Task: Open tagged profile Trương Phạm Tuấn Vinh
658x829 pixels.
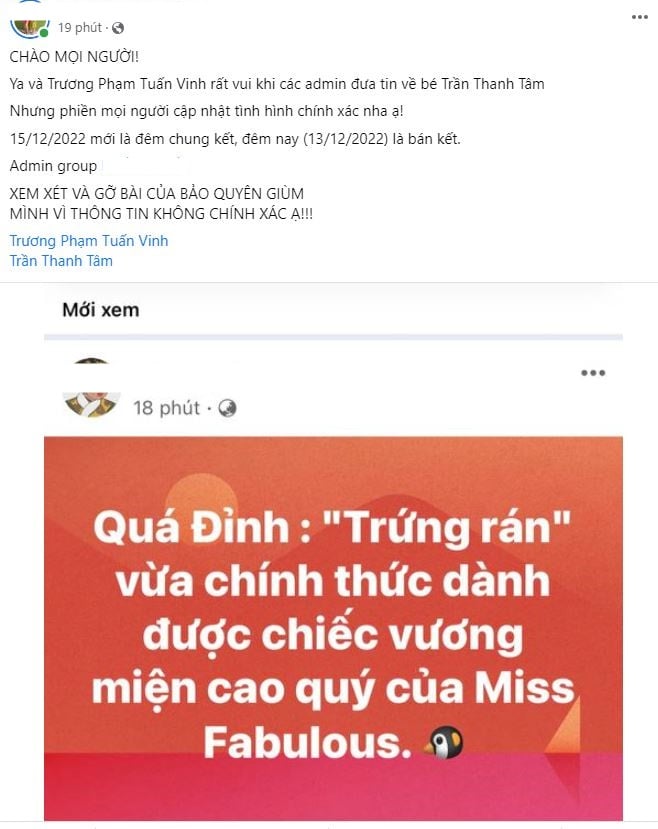Action: click(89, 241)
